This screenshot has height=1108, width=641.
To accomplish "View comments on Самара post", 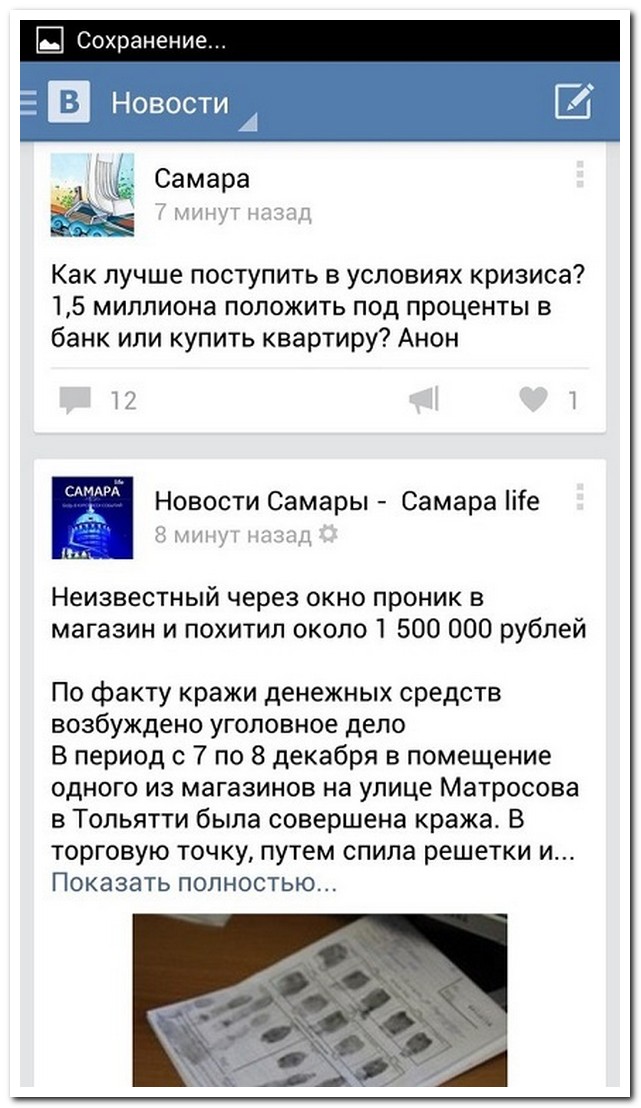I will pyautogui.click(x=97, y=400).
